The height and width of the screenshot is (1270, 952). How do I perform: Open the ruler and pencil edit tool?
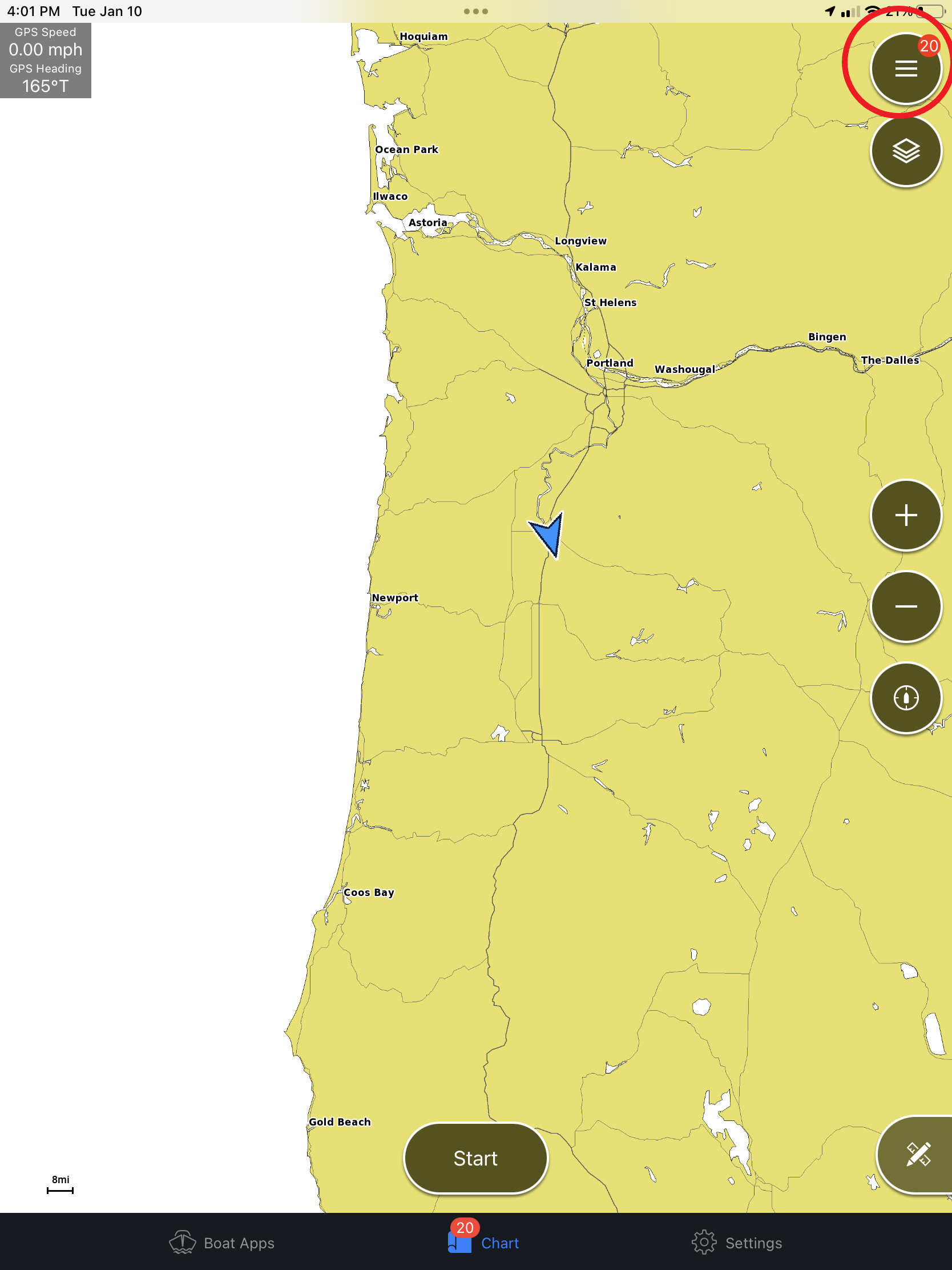(917, 1154)
